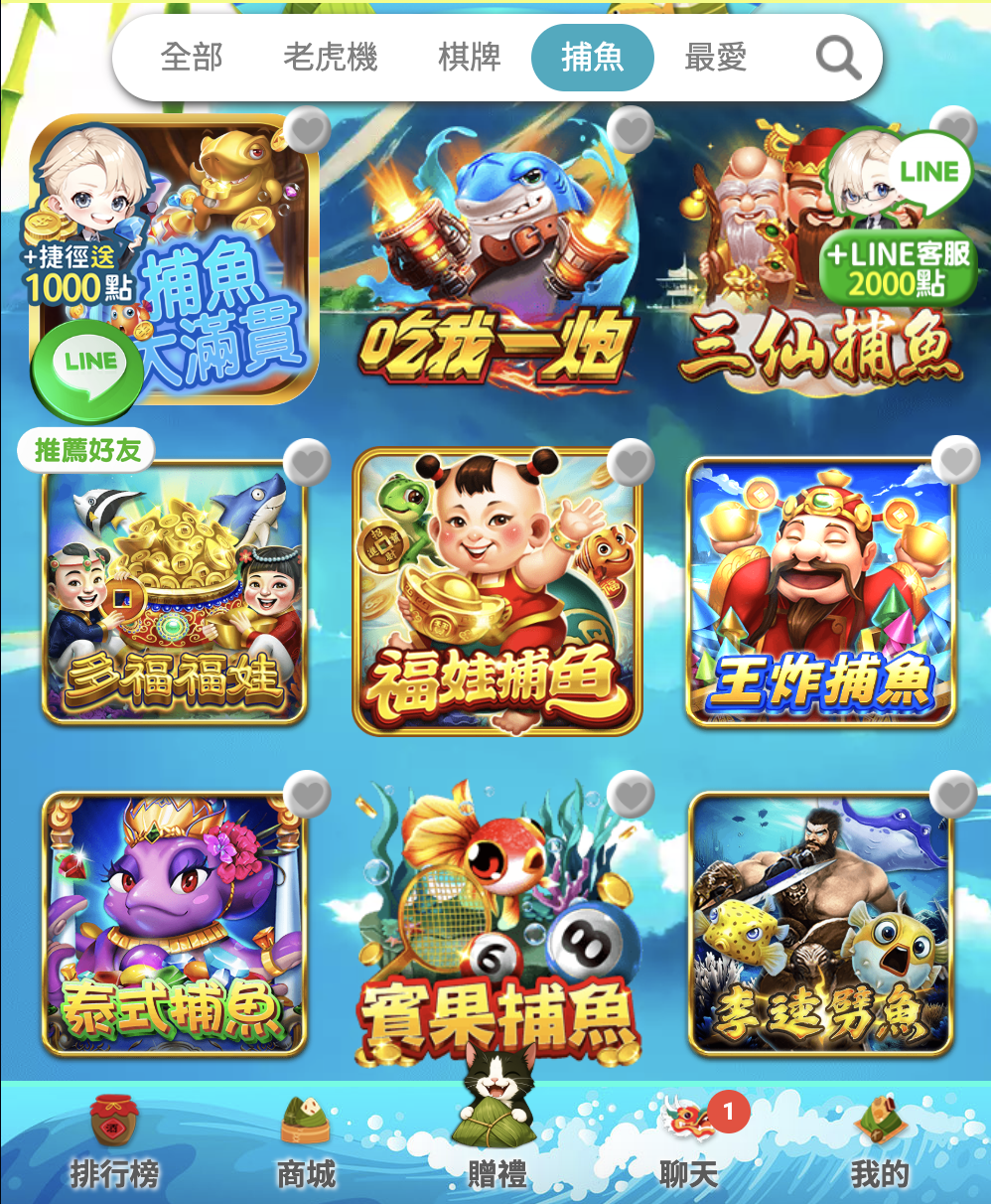This screenshot has height=1204, width=991.
Task: Open the +LINE客服 2000點 promotion
Action: (898, 268)
